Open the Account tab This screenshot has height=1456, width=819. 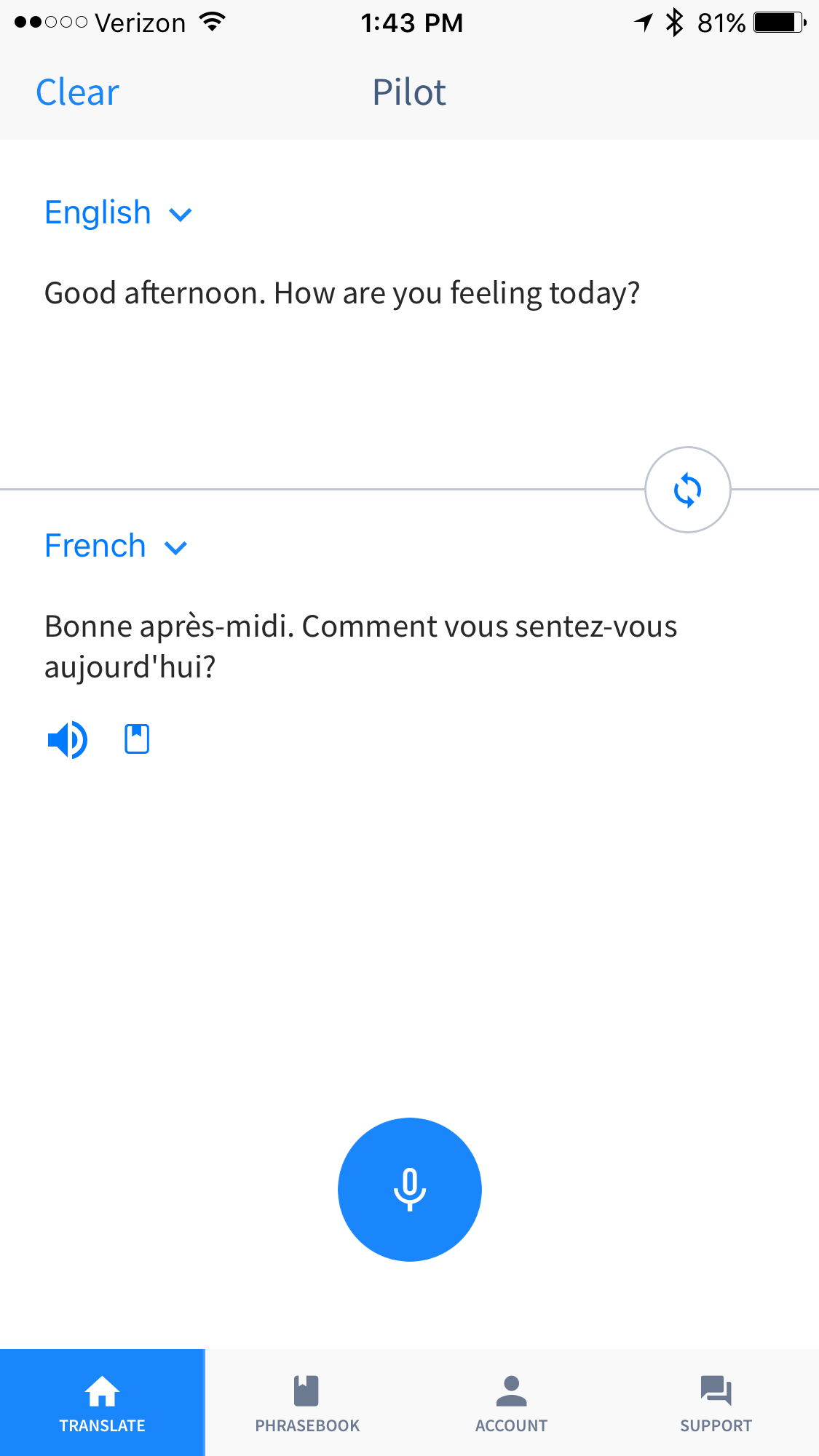(512, 1403)
